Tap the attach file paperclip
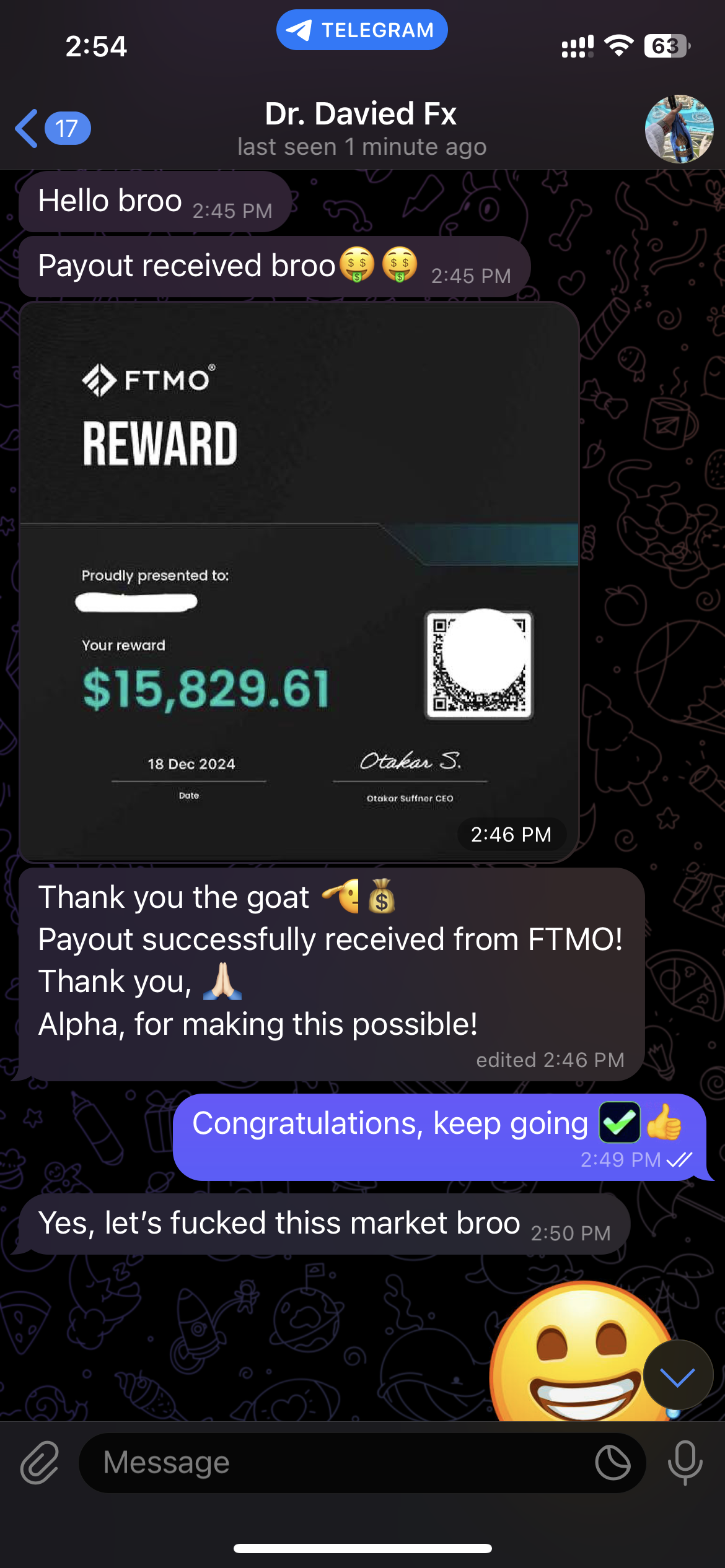Screen dimensions: 725x1568 coord(40,1463)
